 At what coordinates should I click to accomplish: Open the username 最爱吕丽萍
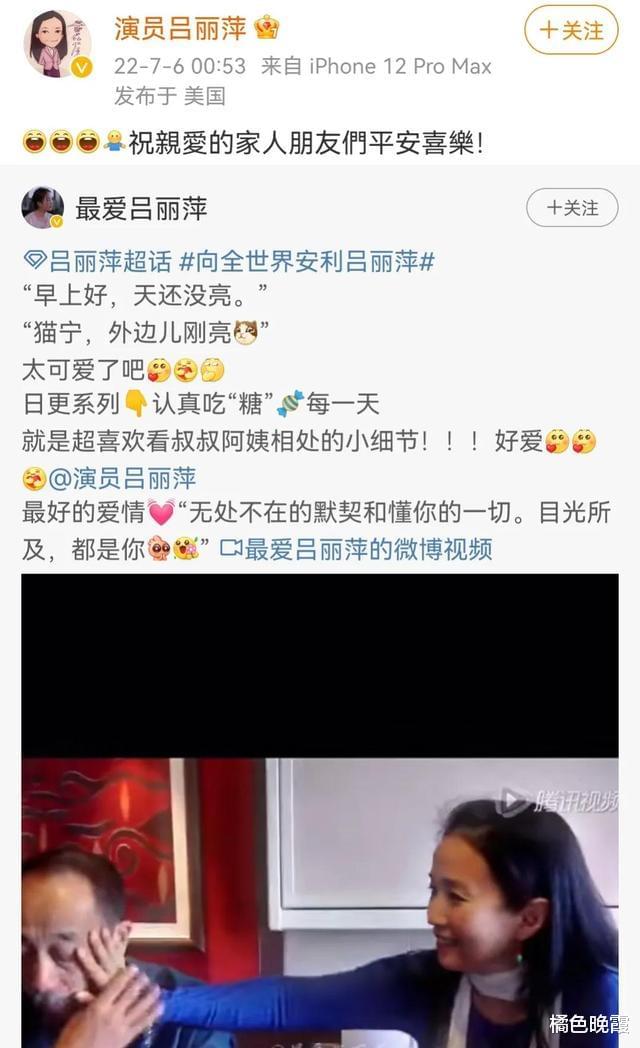(x=141, y=209)
